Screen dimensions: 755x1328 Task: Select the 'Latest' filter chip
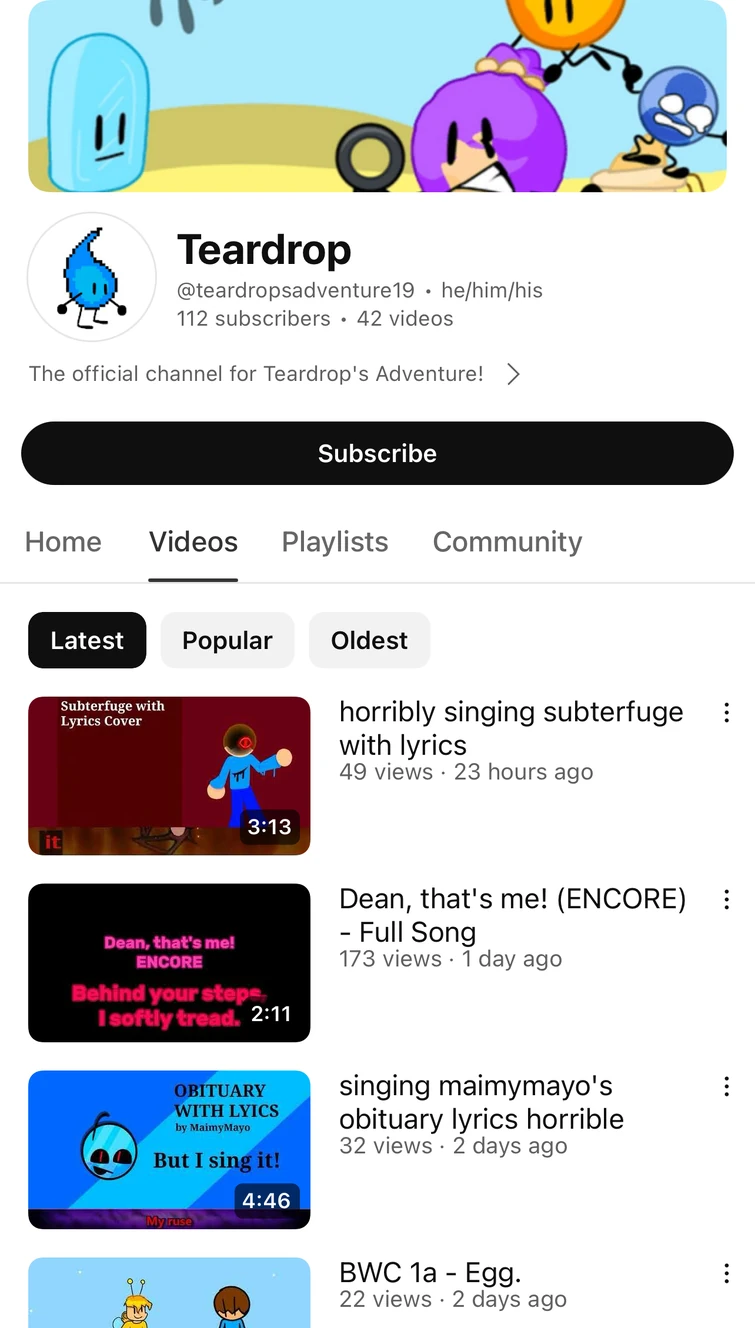(87, 640)
